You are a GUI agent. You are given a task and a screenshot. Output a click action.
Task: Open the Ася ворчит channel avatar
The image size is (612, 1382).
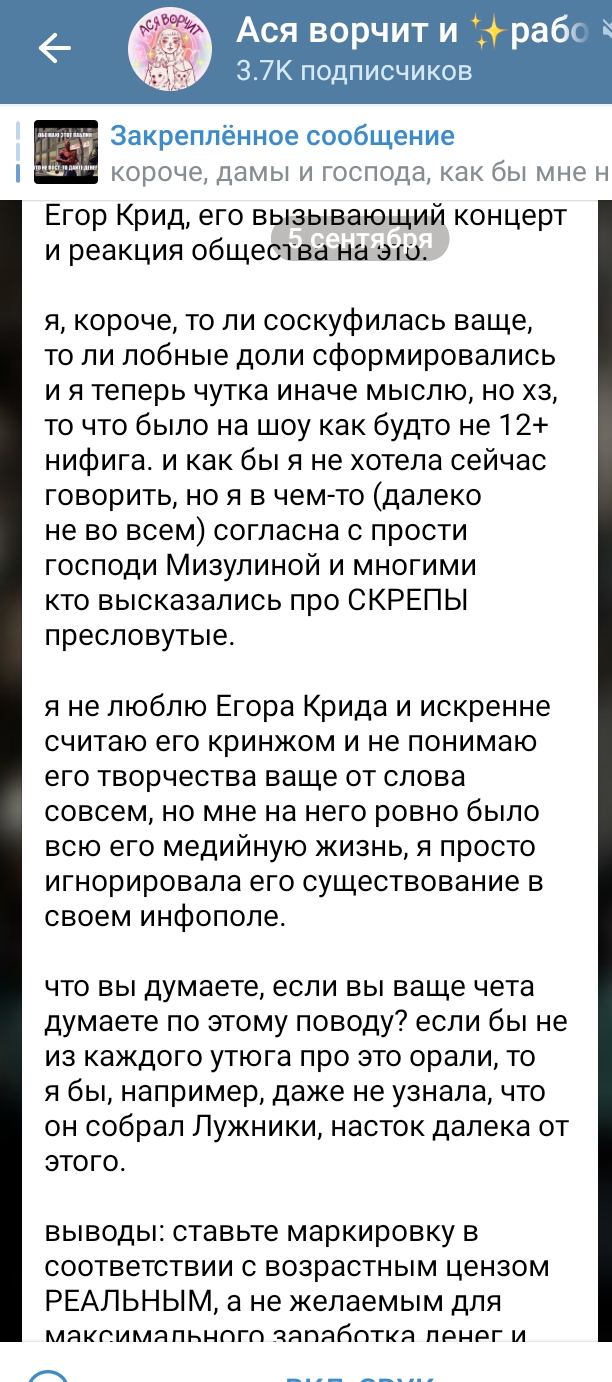[x=170, y=52]
